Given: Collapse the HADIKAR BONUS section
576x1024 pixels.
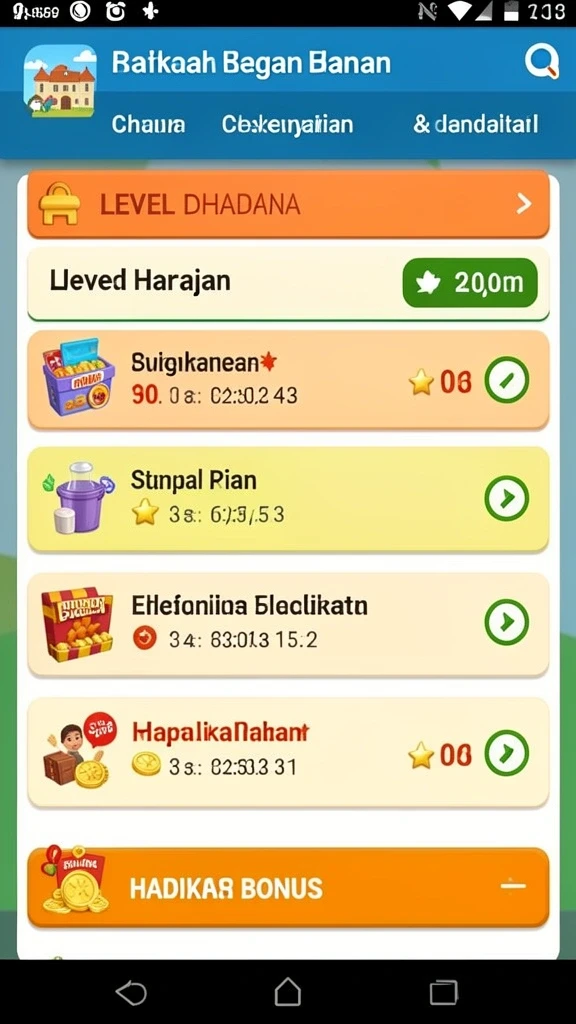Looking at the screenshot, I should pos(513,886).
